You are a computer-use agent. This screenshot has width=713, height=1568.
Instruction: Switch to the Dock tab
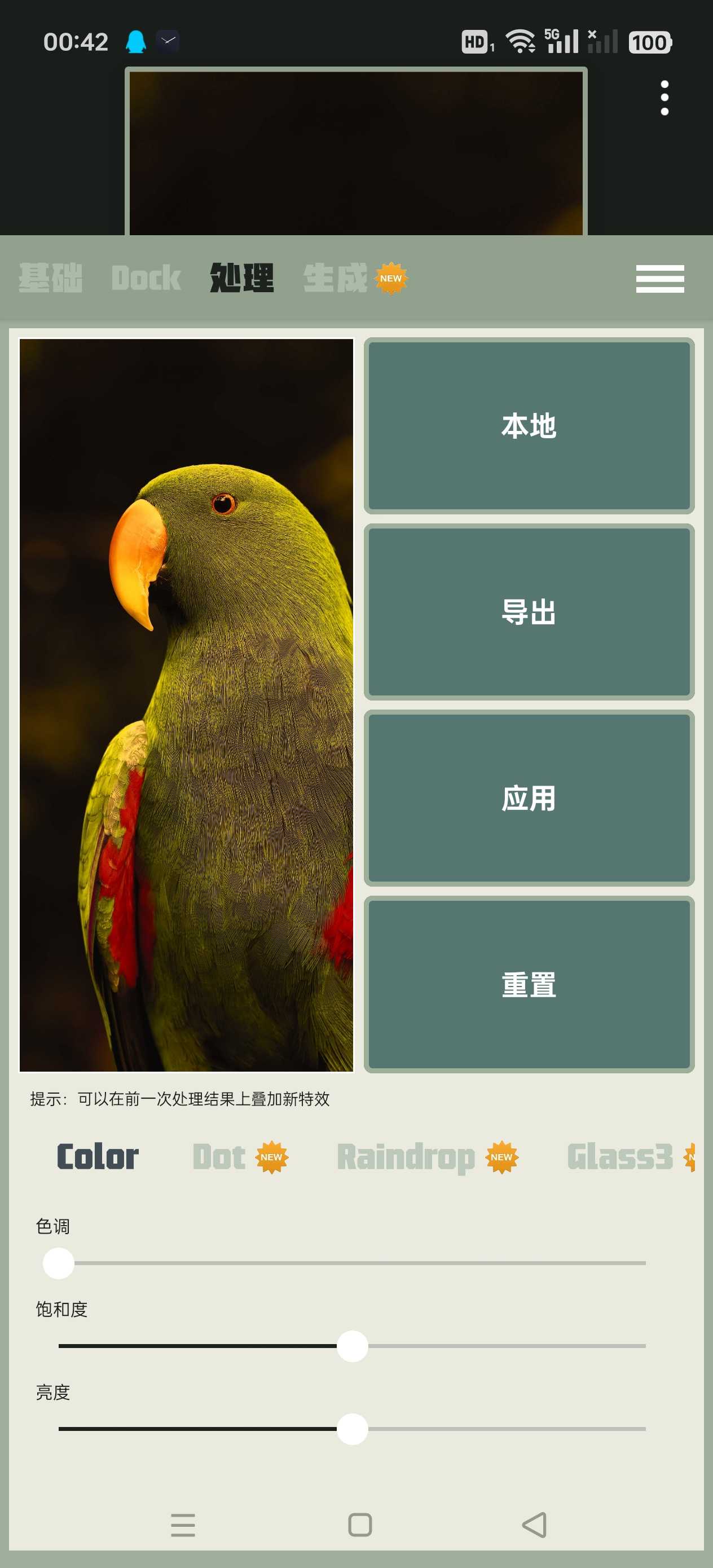pyautogui.click(x=146, y=278)
